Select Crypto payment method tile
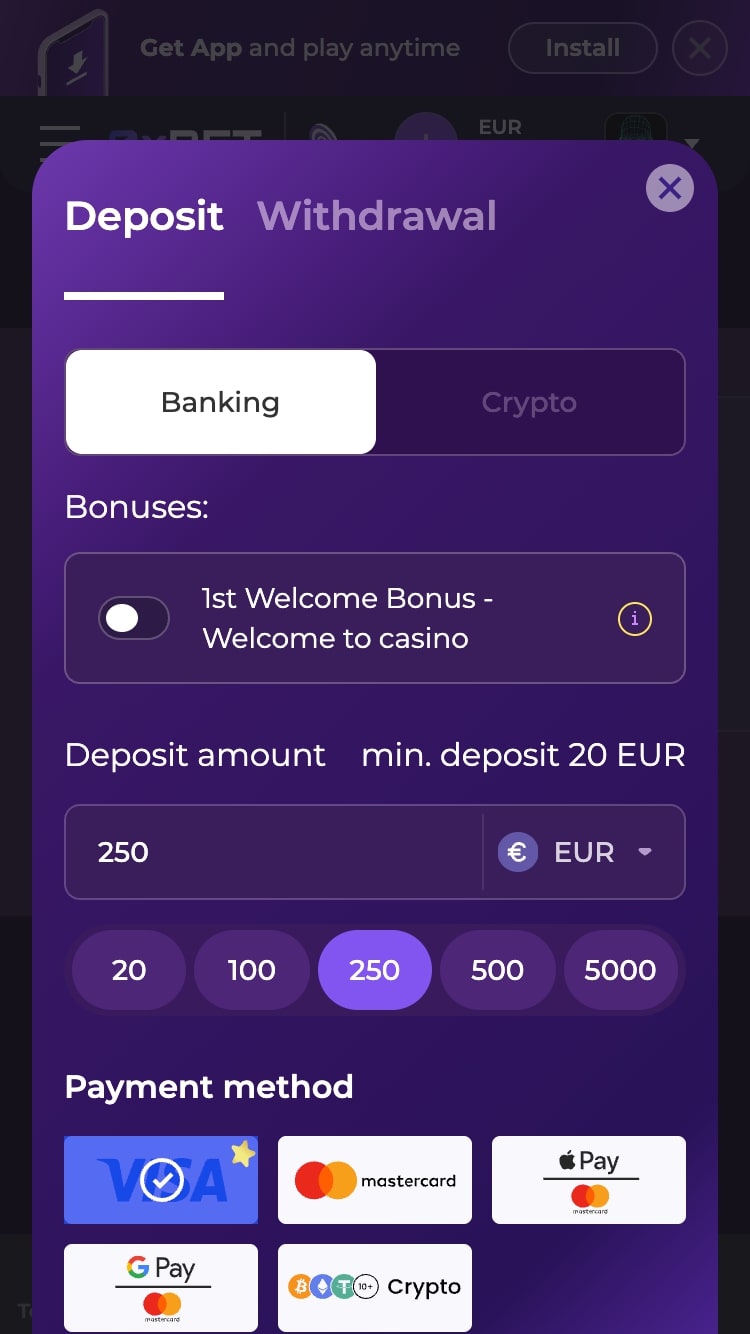The image size is (750, 1334). [x=375, y=1288]
